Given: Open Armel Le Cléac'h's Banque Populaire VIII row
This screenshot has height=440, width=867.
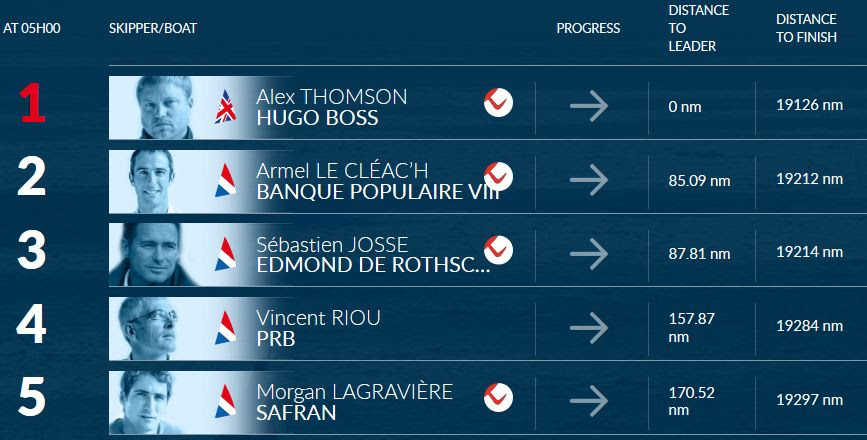Looking at the screenshot, I should (370, 180).
